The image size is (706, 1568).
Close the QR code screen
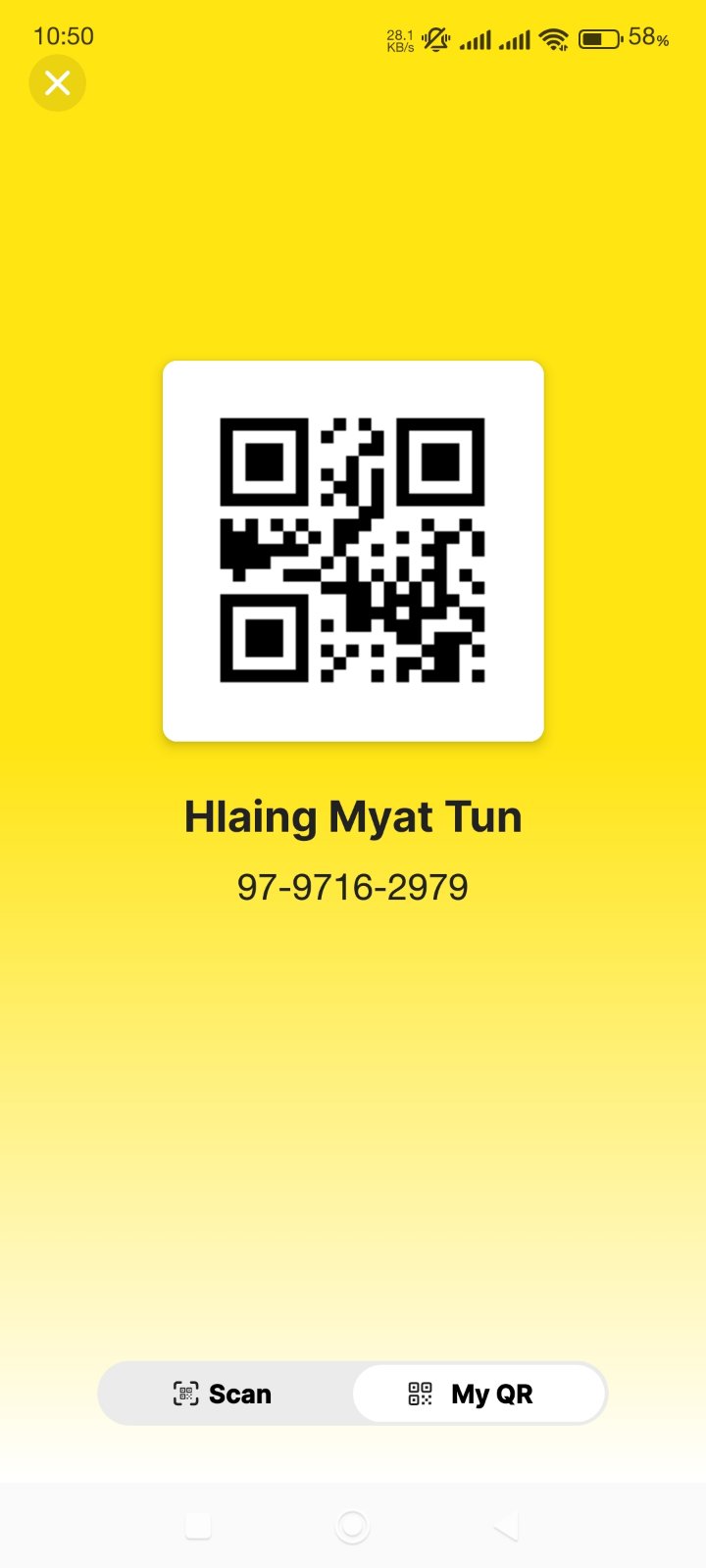click(x=57, y=83)
